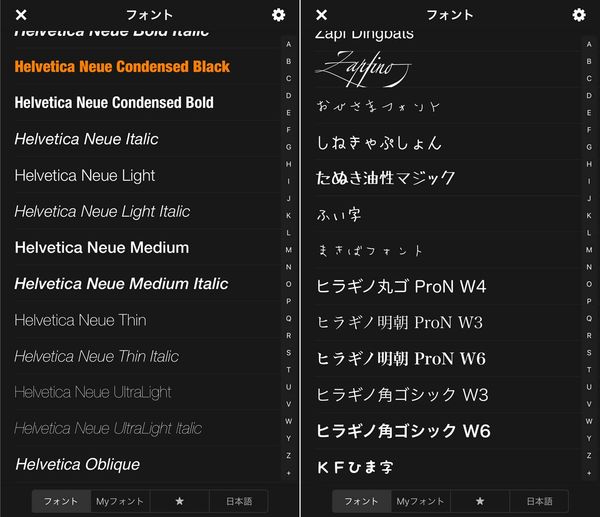
Task: Select Helvetica Neue UltraLight Italic
Action: click(108, 429)
